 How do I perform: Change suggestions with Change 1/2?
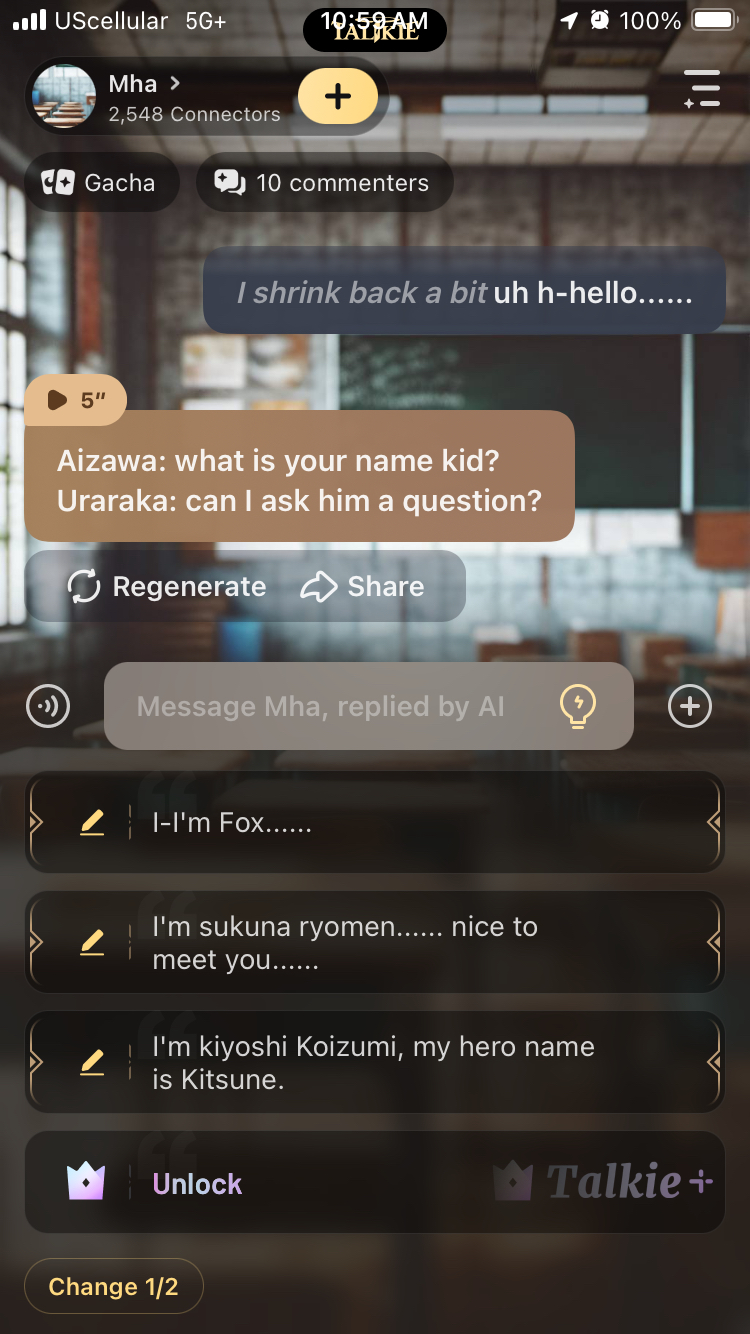tap(114, 1286)
